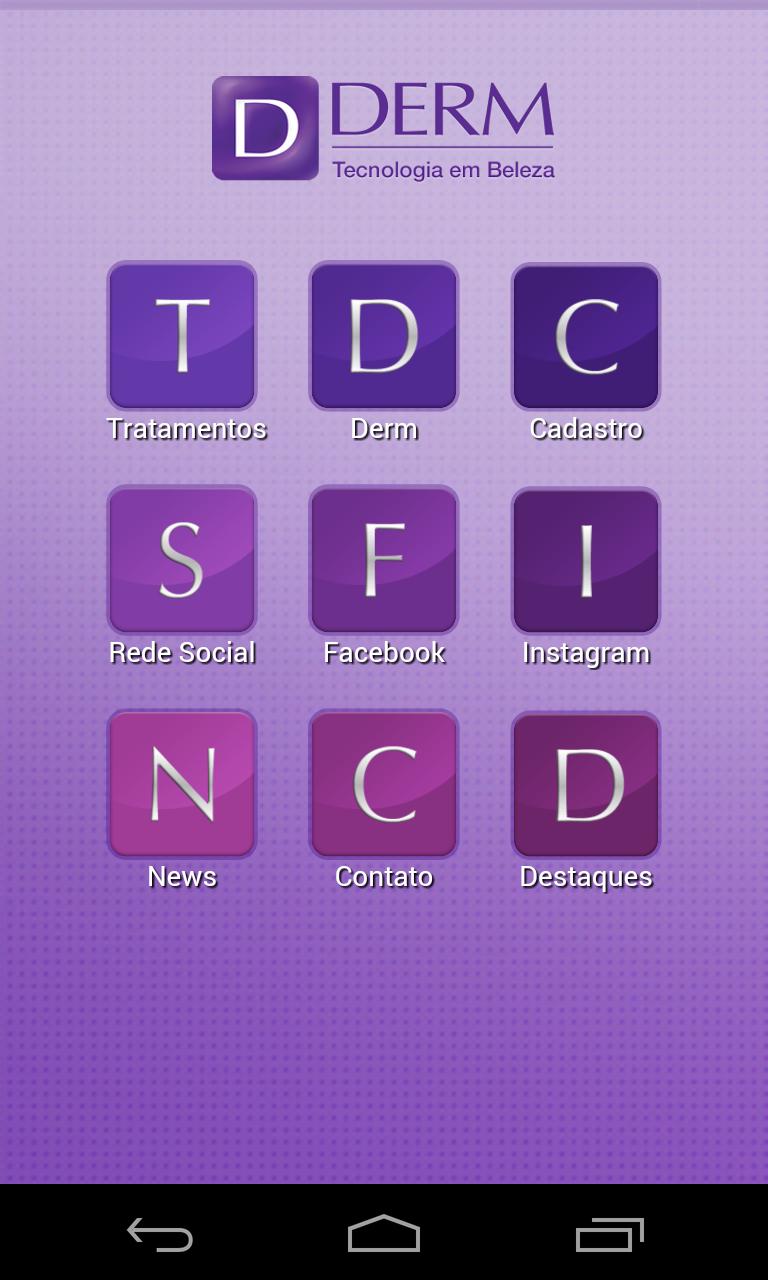Open the Instagram tile icon
768x1280 pixels.
(x=585, y=560)
